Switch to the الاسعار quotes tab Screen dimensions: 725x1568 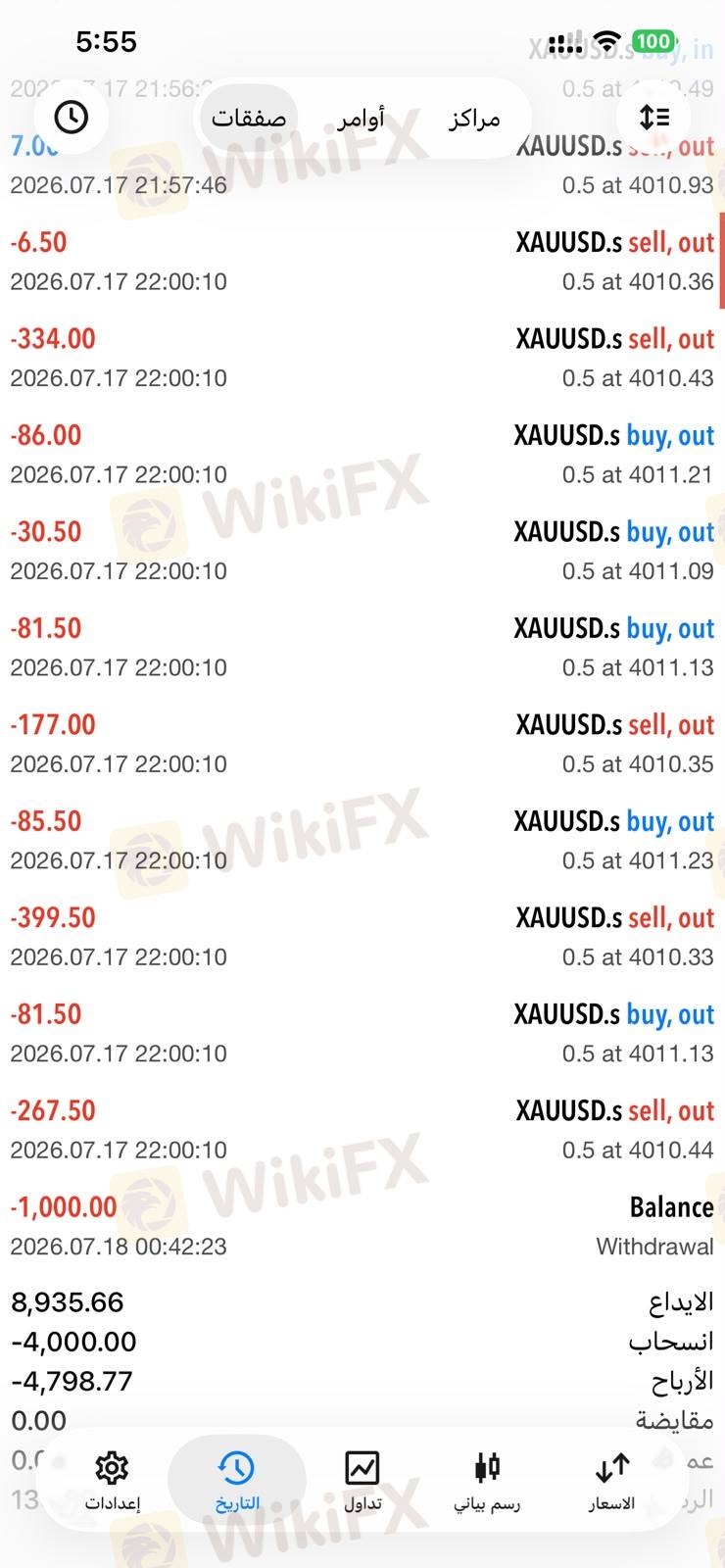click(612, 1482)
